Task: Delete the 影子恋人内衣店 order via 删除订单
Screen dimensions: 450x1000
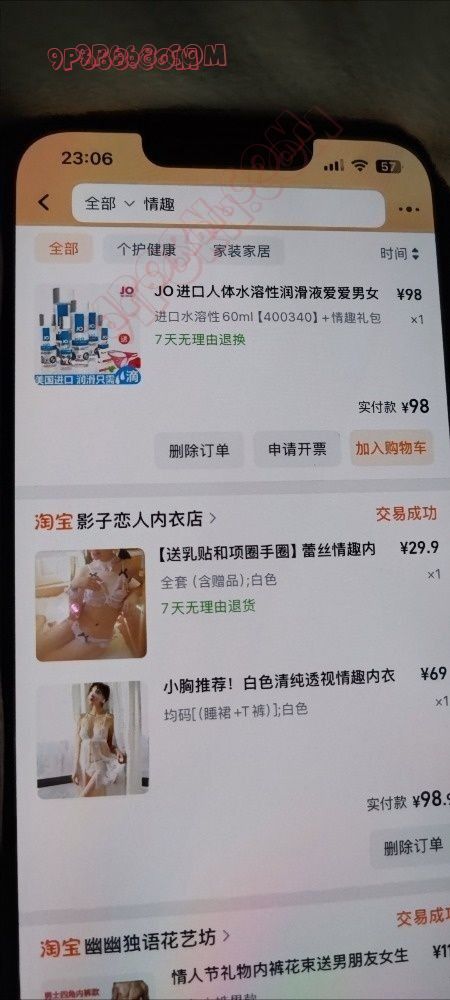Action: point(413,847)
